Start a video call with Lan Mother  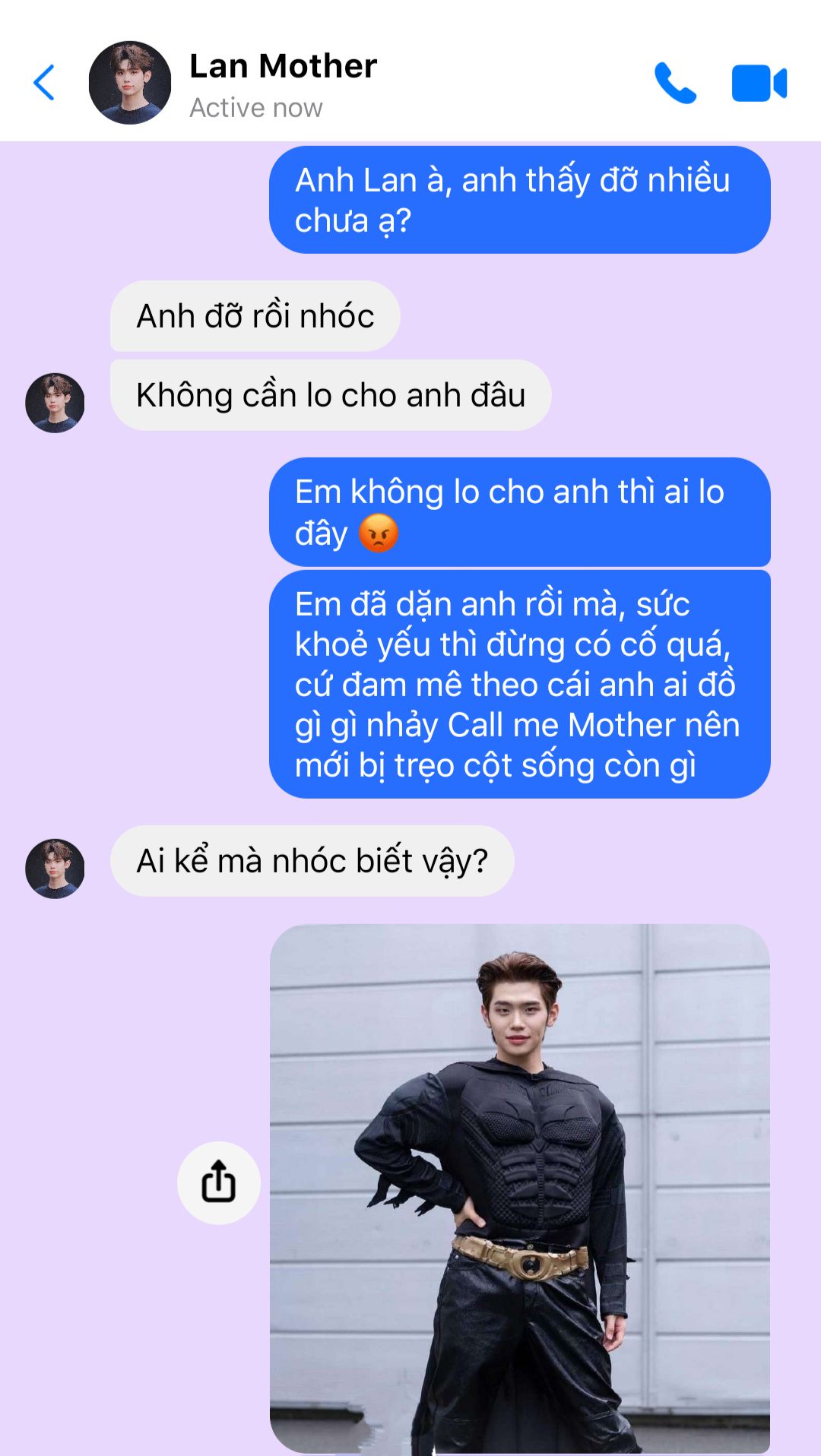pyautogui.click(x=759, y=83)
